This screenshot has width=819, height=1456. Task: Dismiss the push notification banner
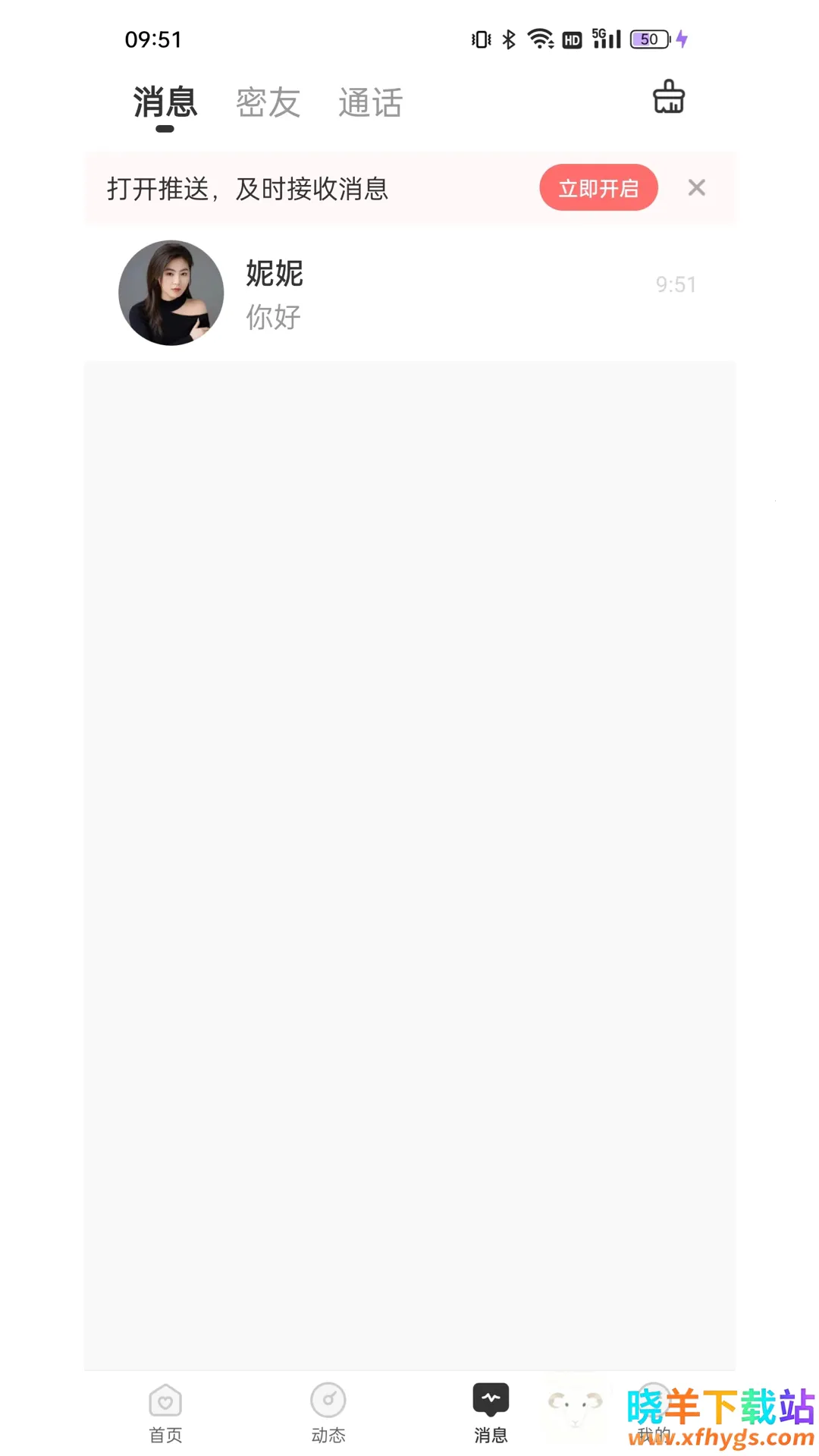(x=696, y=188)
